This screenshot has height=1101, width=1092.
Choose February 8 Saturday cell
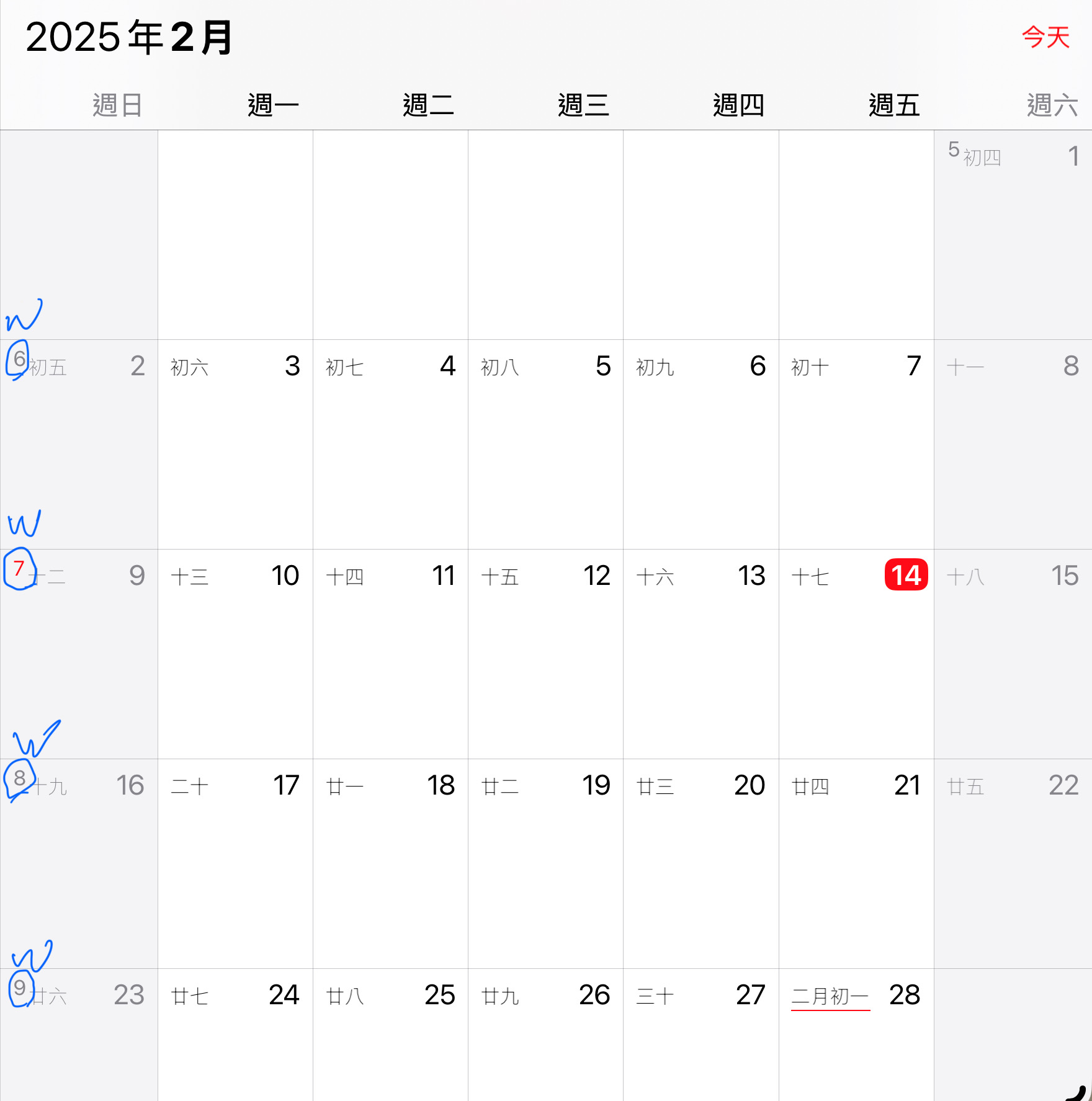pos(1012,444)
